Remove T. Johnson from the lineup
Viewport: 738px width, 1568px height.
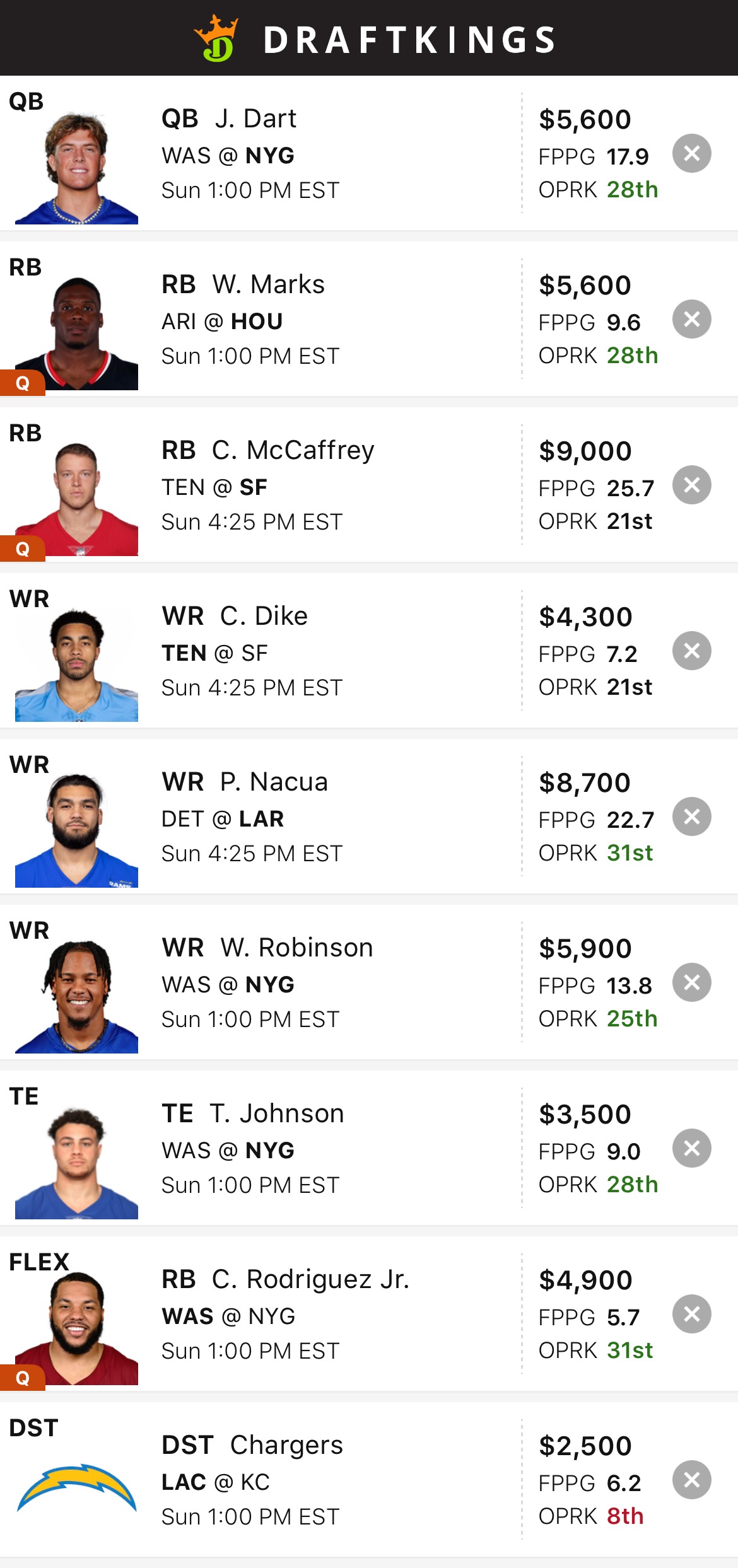pyautogui.click(x=691, y=1148)
